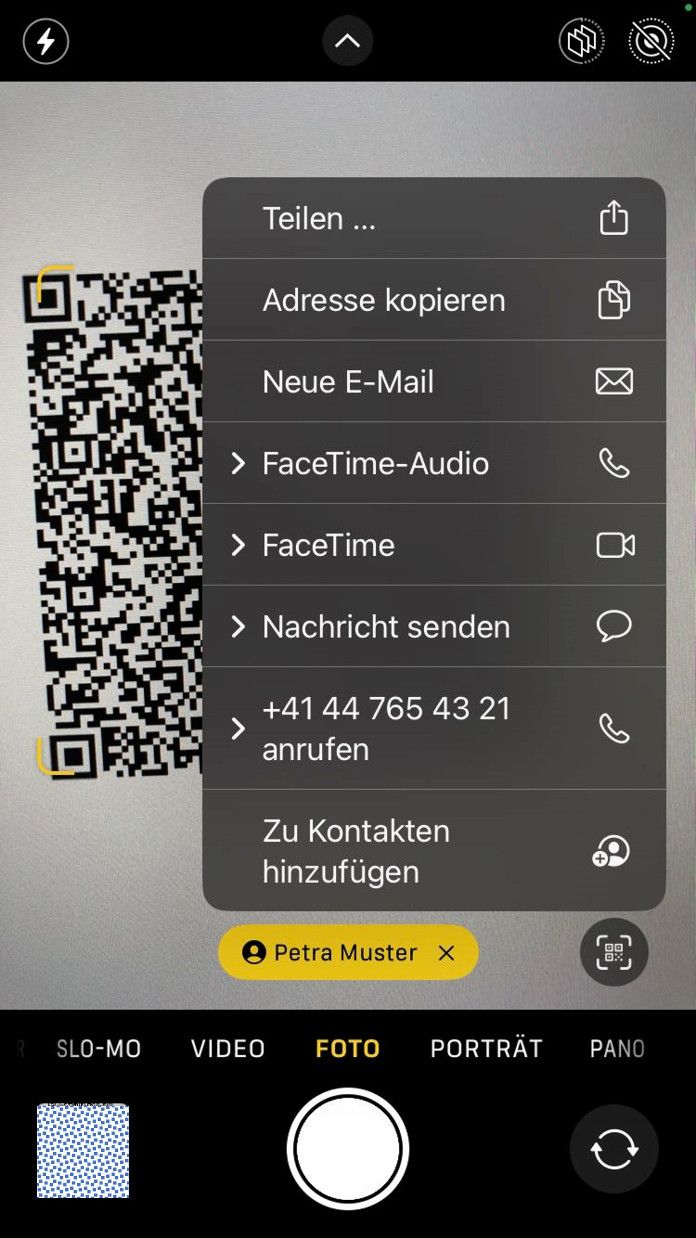Open the Petra Muster contact chip
This screenshot has height=1238, width=696.
pyautogui.click(x=330, y=953)
